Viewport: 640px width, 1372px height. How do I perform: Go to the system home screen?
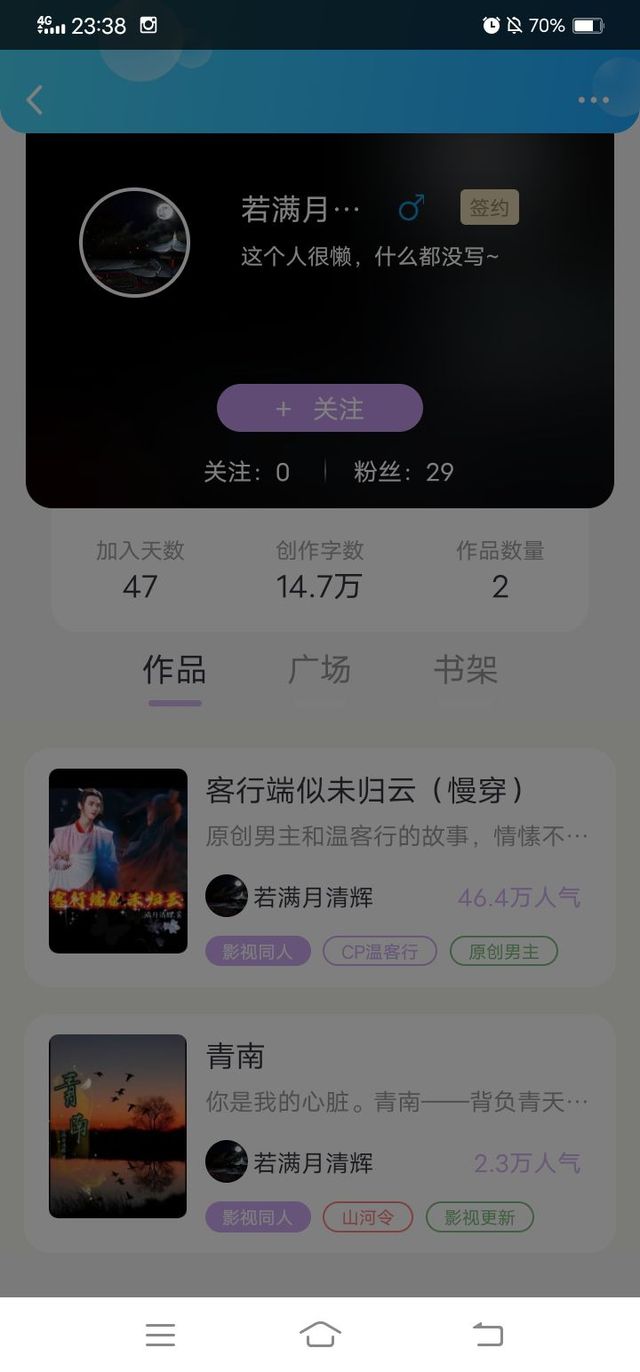click(x=320, y=1334)
